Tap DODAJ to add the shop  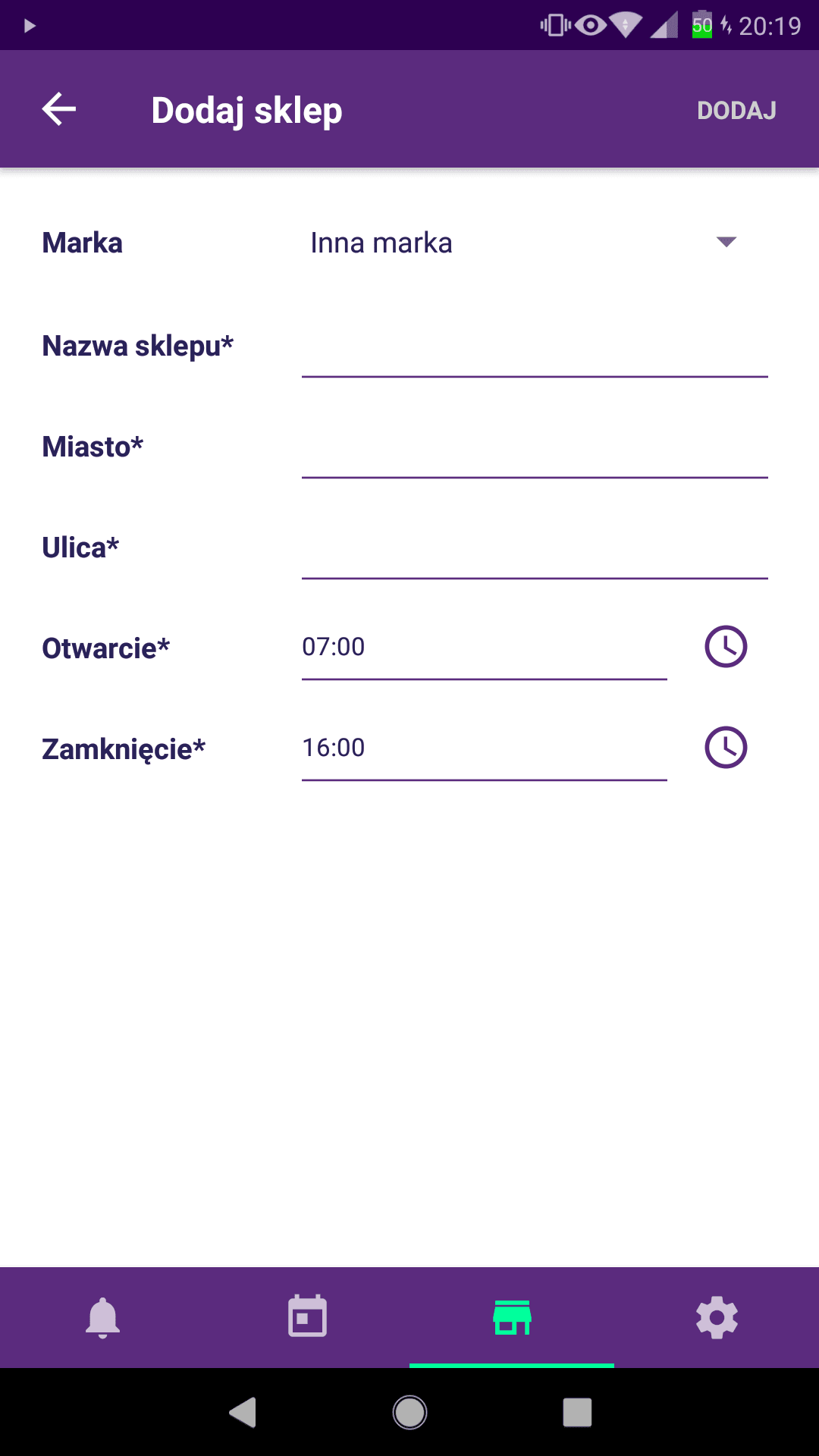(x=736, y=111)
